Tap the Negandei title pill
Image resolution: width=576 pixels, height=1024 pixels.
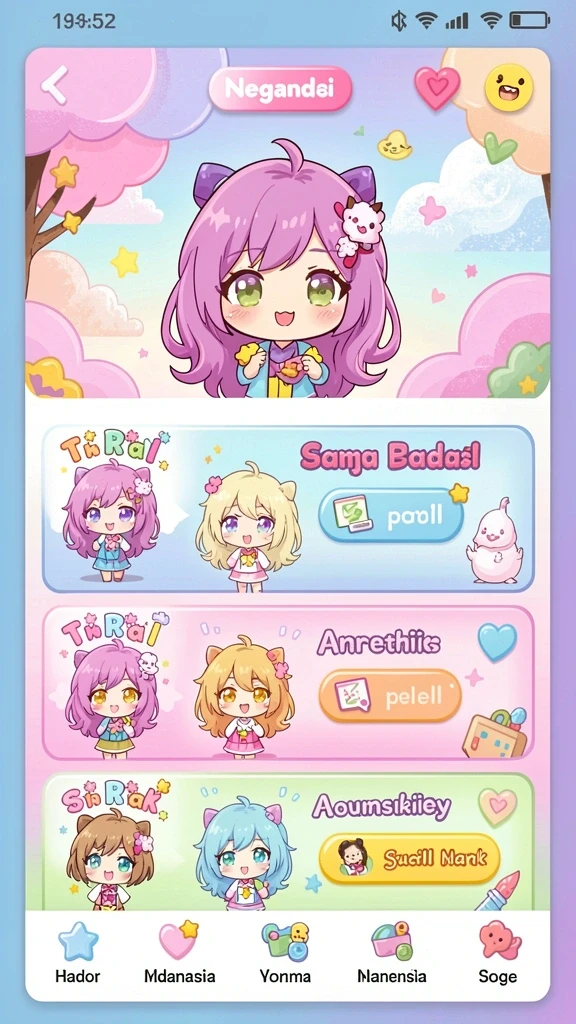280,88
